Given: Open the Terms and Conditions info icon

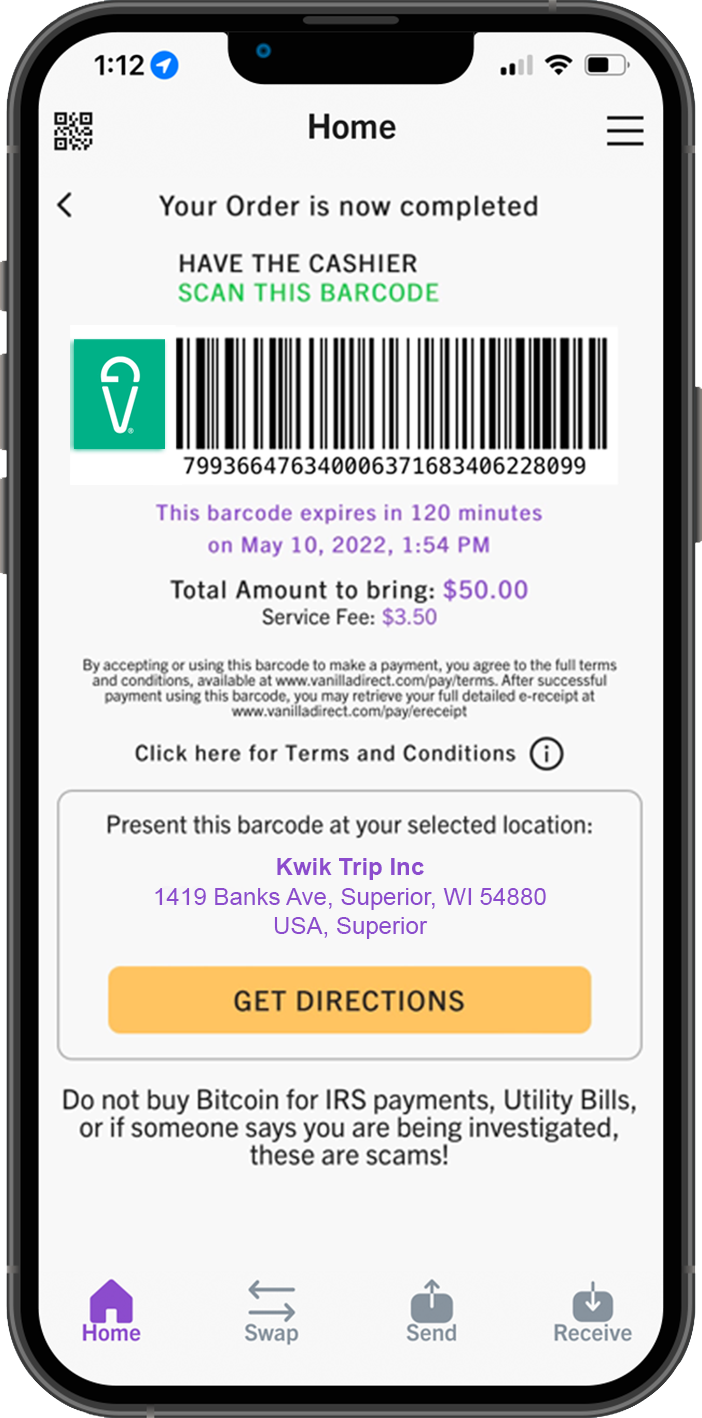Looking at the screenshot, I should pyautogui.click(x=546, y=754).
